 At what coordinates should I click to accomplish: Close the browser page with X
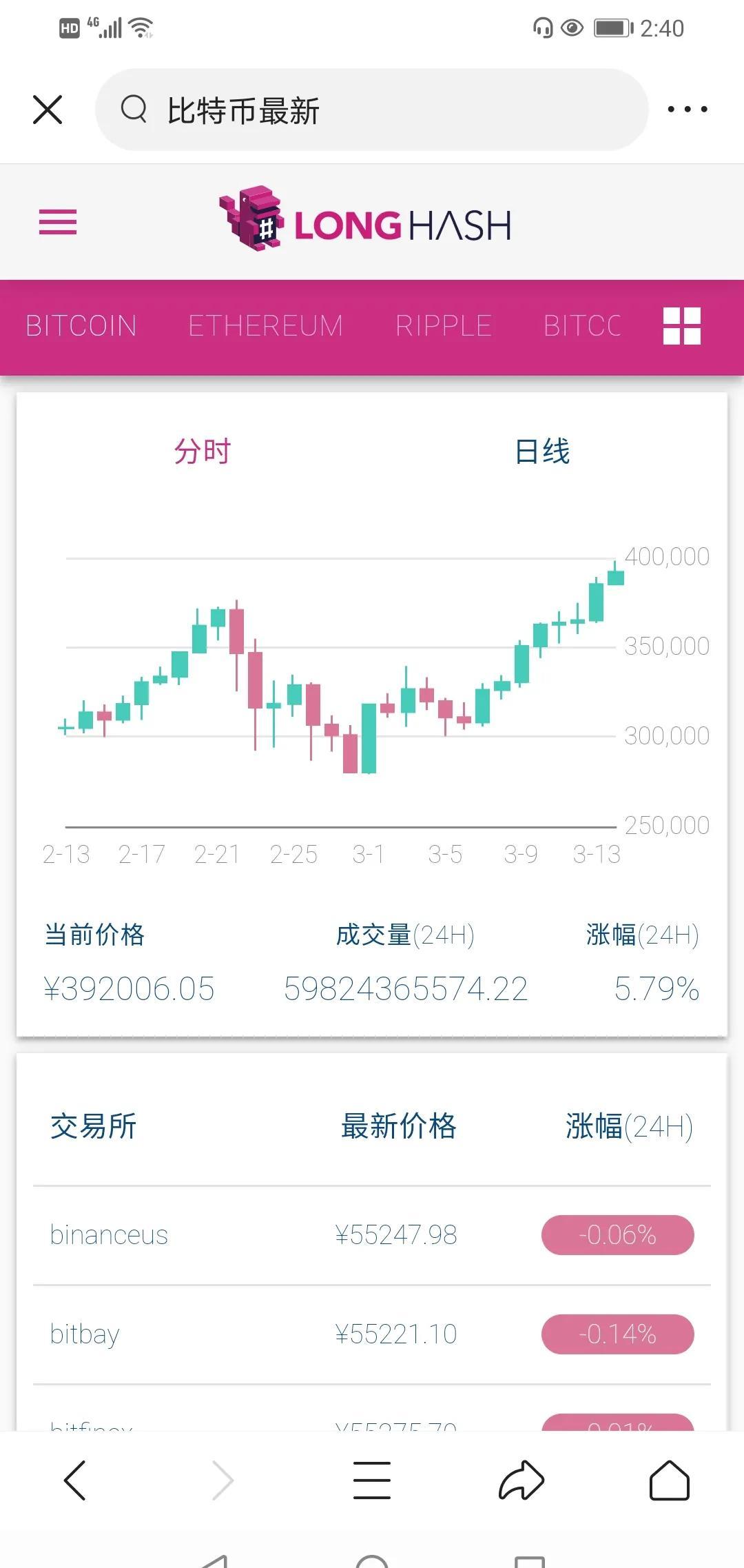[48, 110]
